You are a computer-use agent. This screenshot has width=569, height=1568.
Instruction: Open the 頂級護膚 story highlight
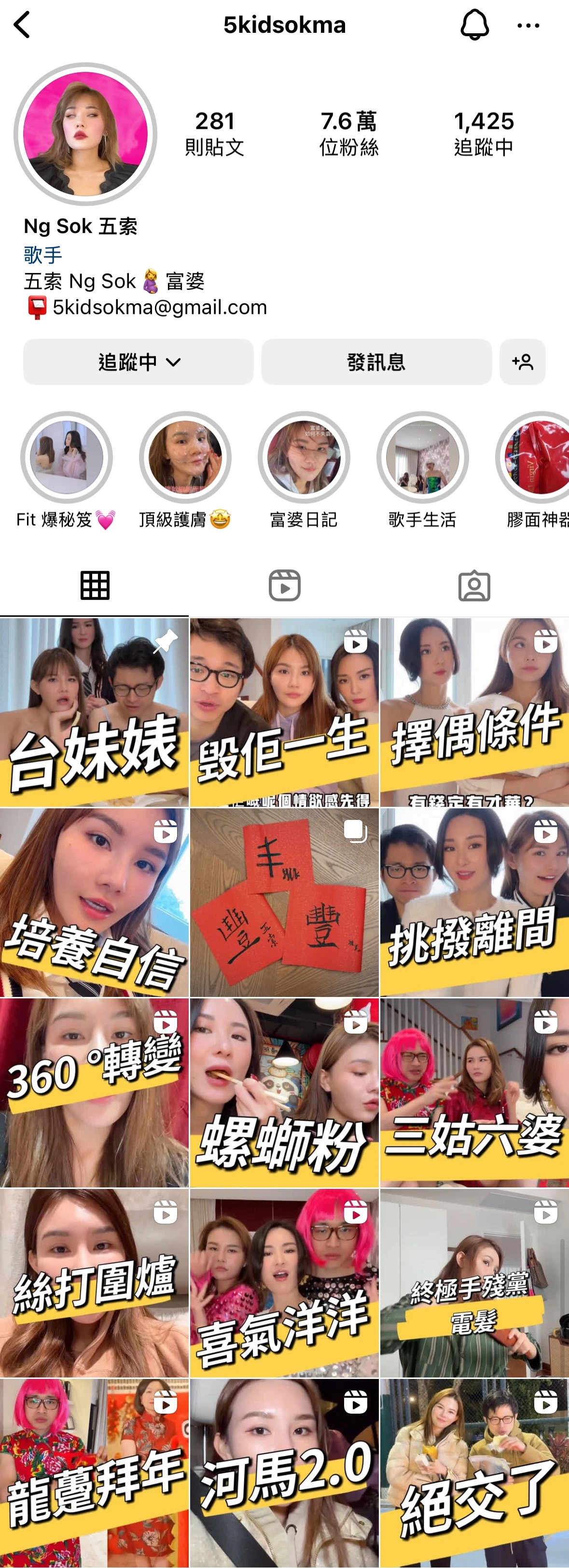tap(185, 458)
